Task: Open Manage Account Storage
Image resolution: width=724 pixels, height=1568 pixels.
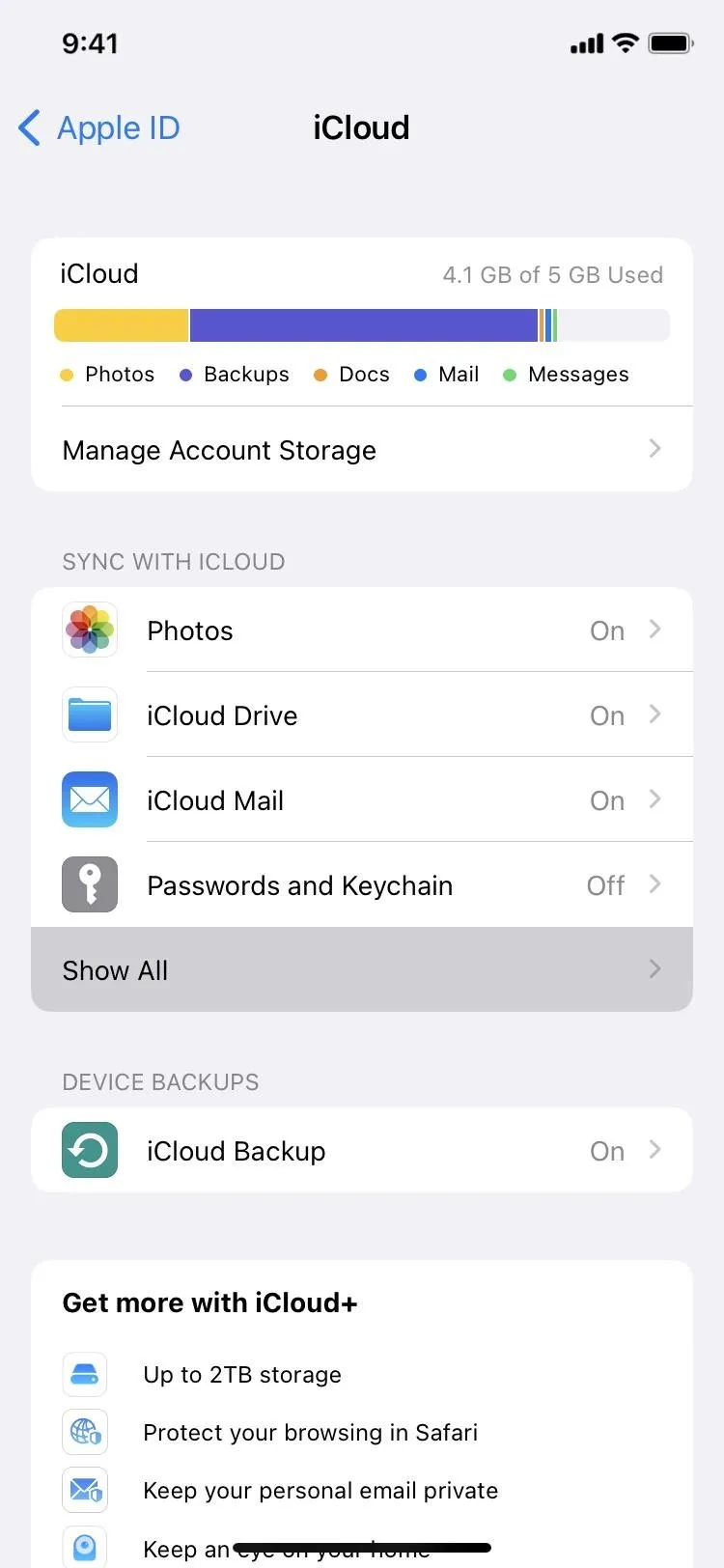Action: point(362,449)
